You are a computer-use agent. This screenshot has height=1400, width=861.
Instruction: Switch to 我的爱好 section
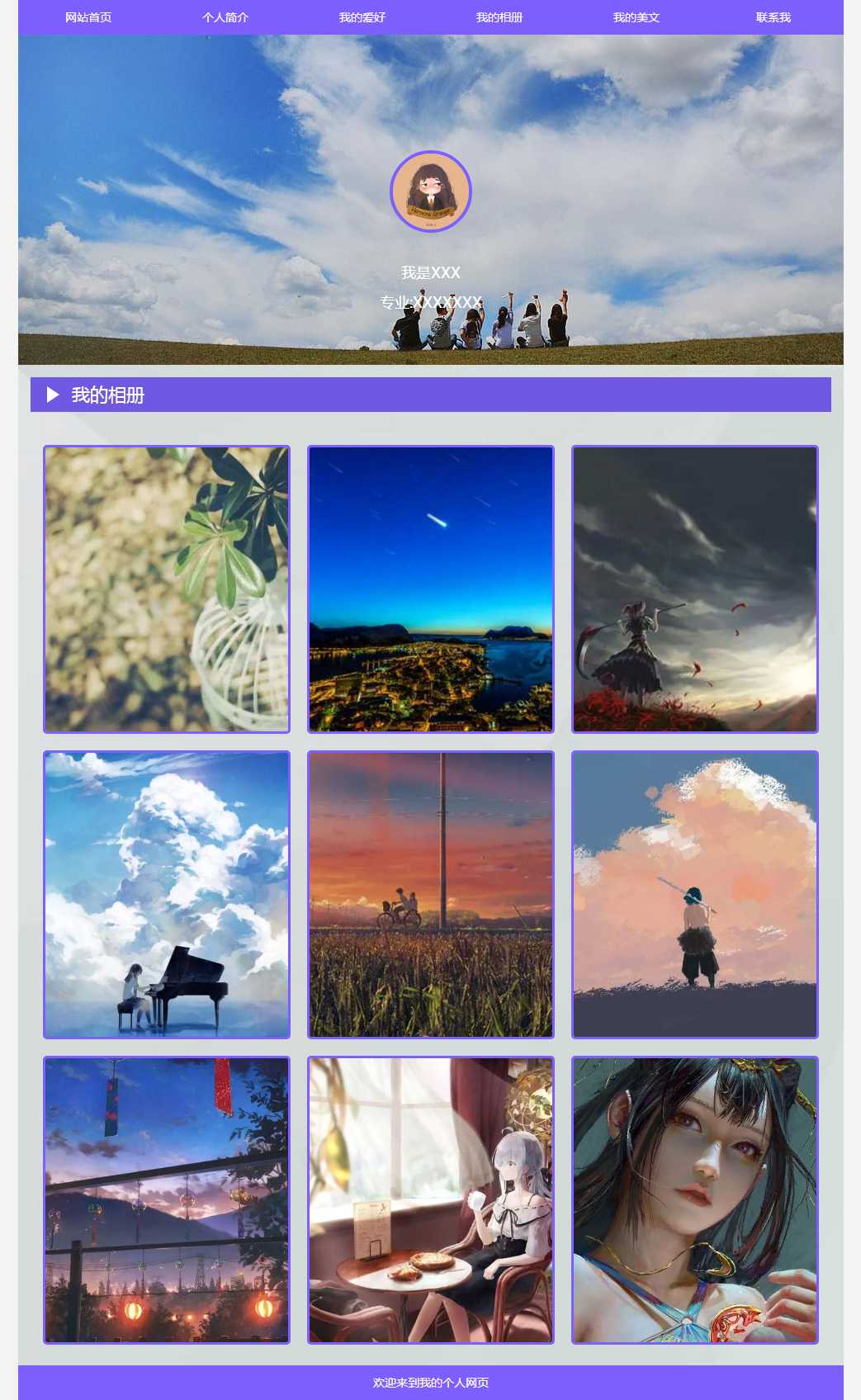coord(362,17)
